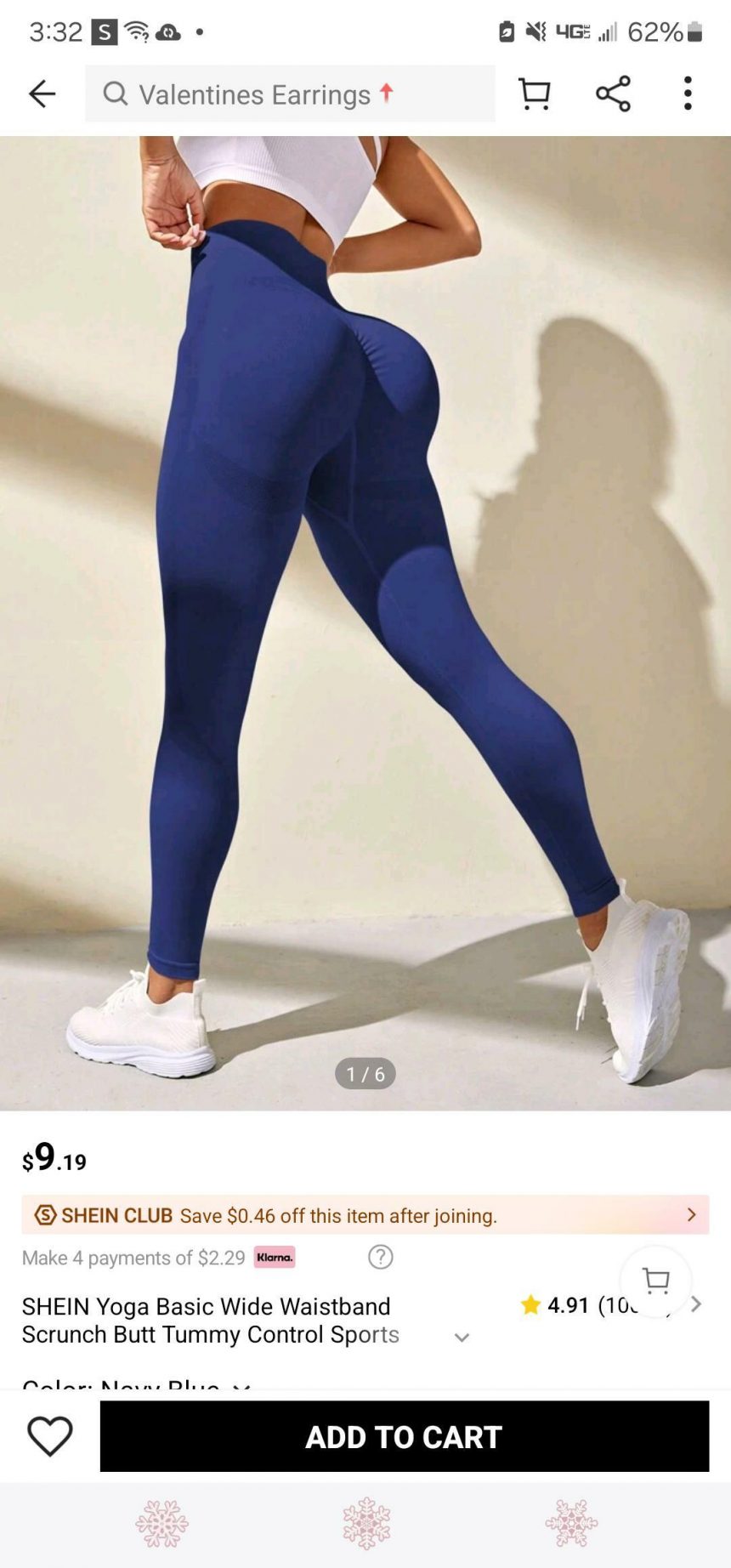
Task: Open the main product photo
Action: pos(365,621)
